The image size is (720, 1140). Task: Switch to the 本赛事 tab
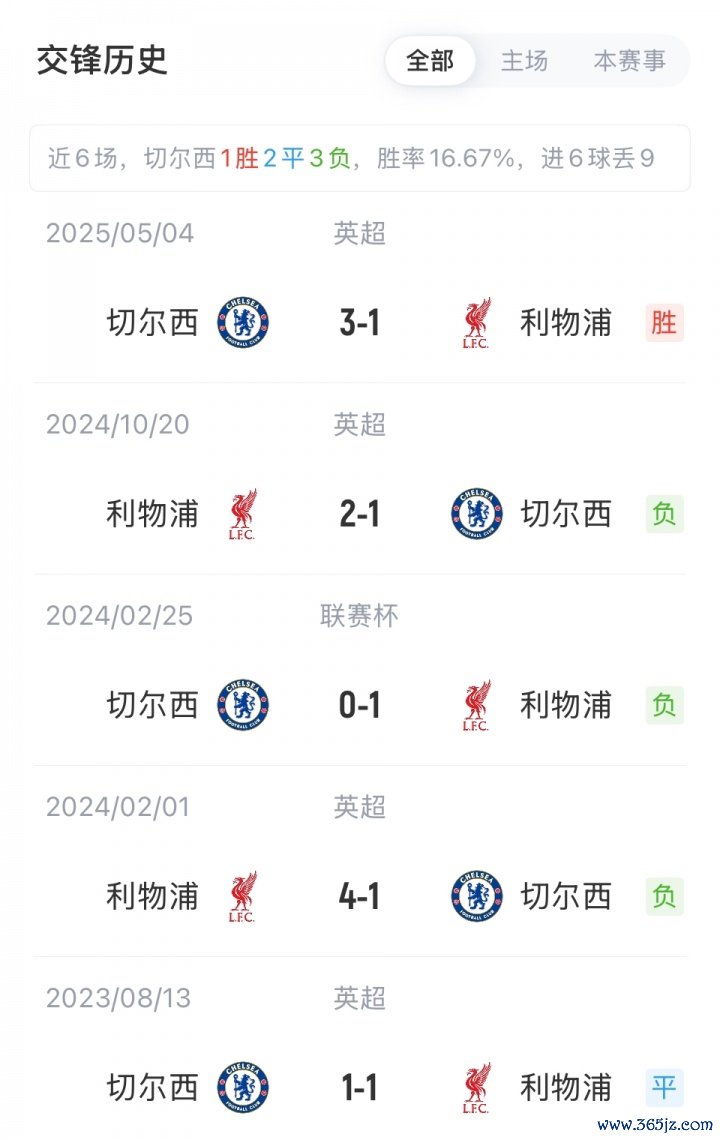pyautogui.click(x=629, y=61)
